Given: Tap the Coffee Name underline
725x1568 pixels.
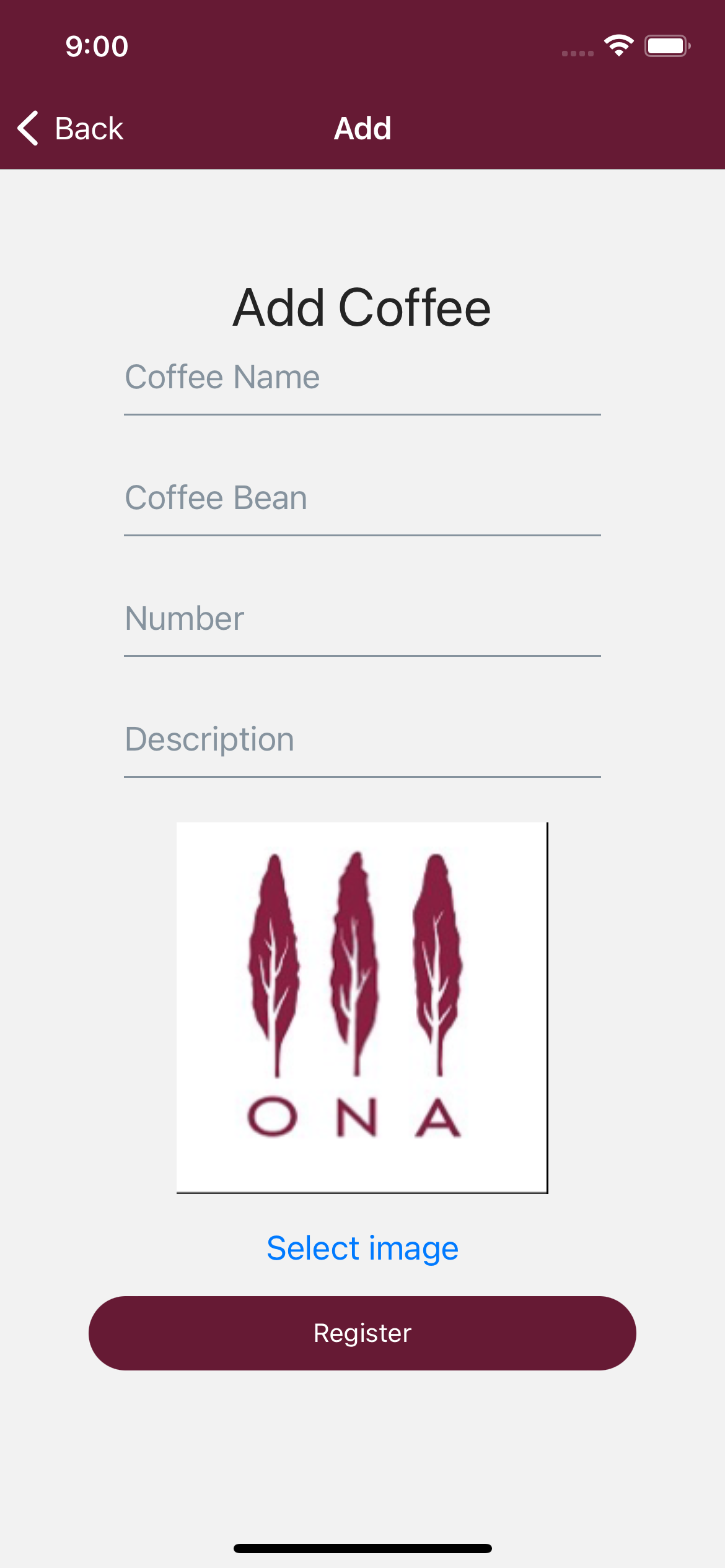Looking at the screenshot, I should pyautogui.click(x=362, y=414).
